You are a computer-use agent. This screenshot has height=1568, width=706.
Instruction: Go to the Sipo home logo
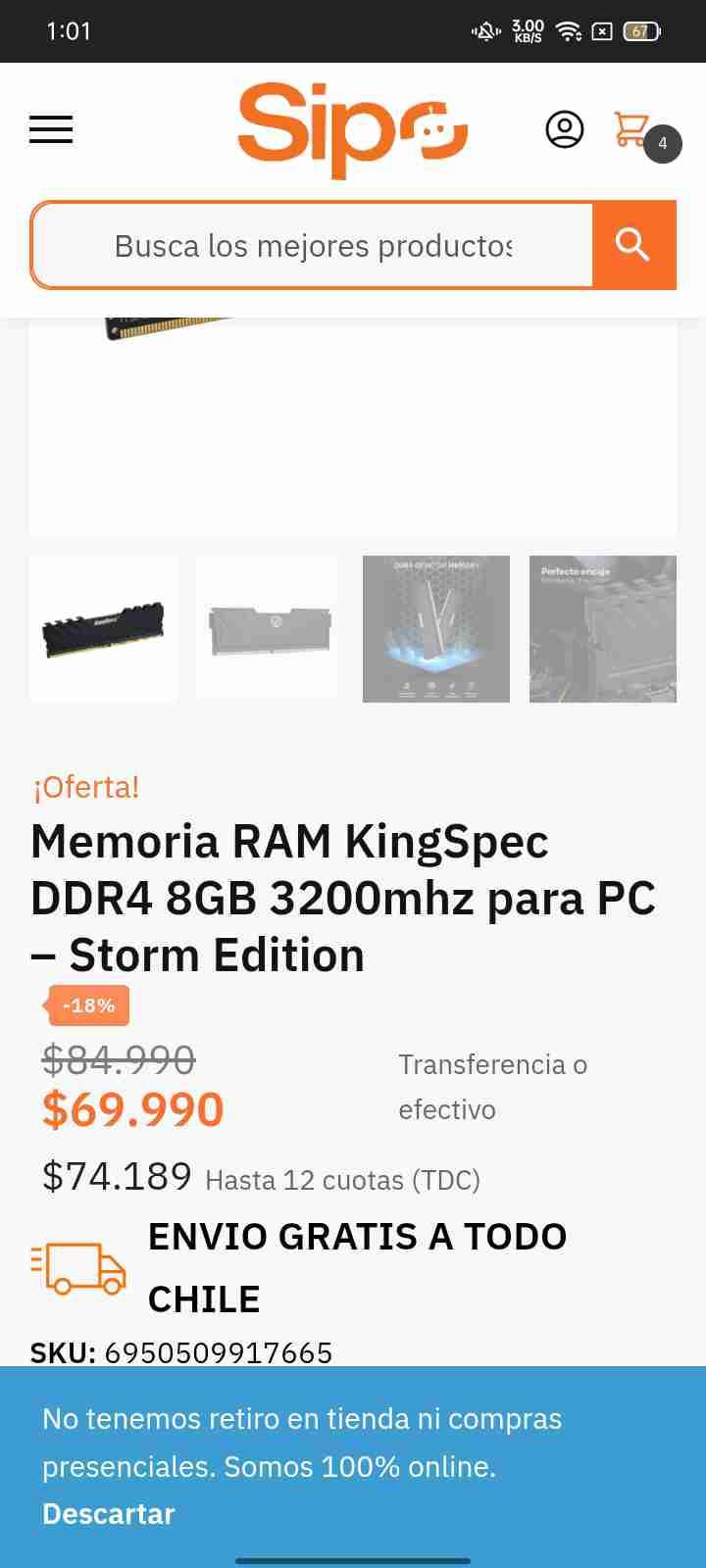point(352,130)
